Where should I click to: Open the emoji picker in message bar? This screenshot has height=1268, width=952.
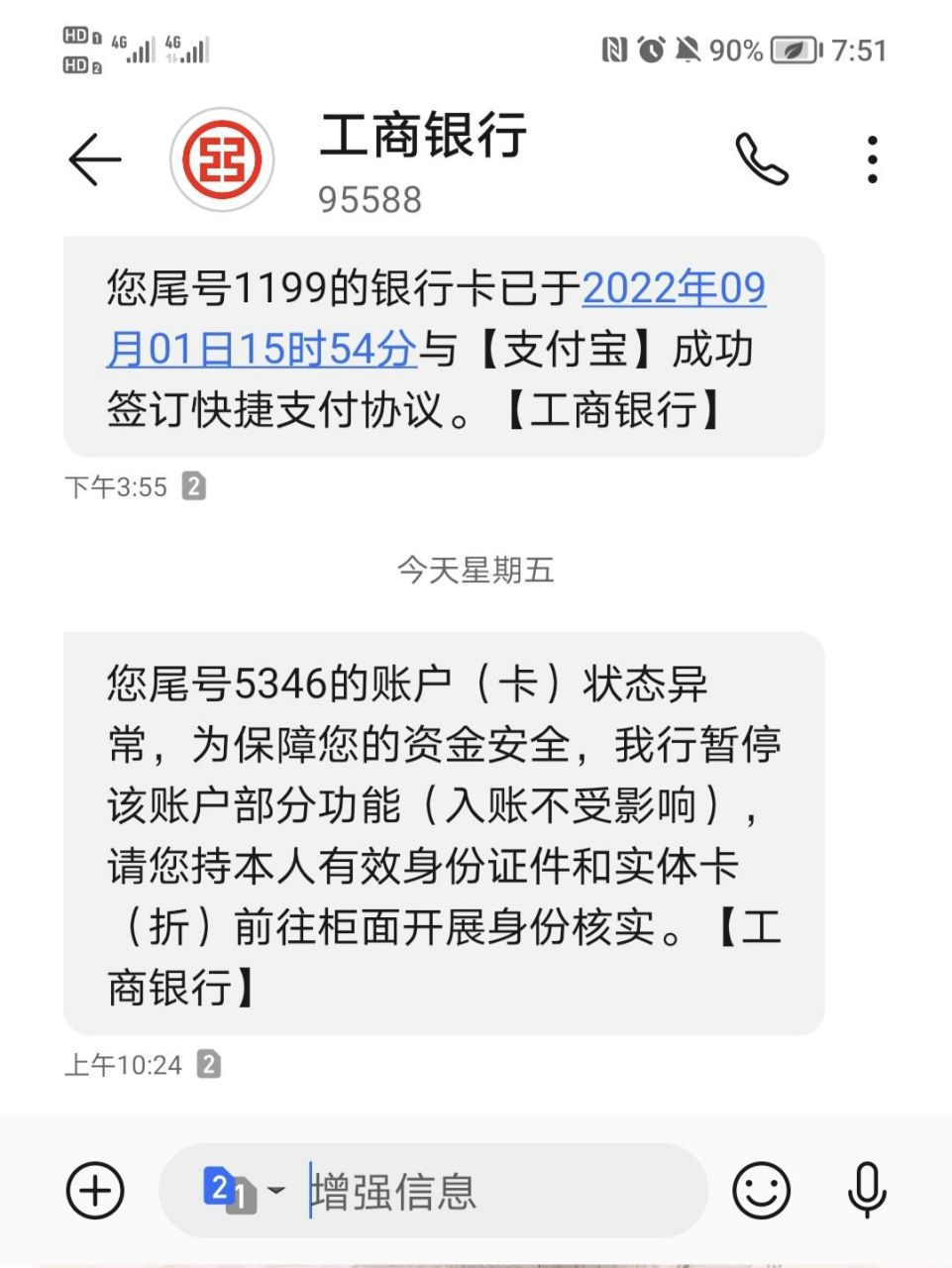(x=759, y=1191)
